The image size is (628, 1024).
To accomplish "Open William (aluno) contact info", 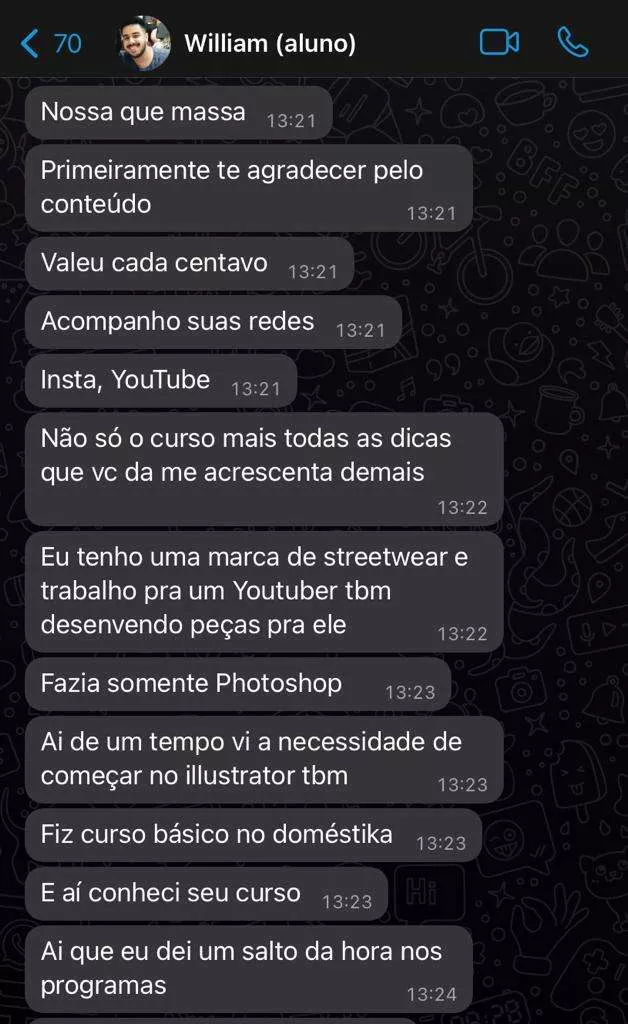I will point(270,43).
